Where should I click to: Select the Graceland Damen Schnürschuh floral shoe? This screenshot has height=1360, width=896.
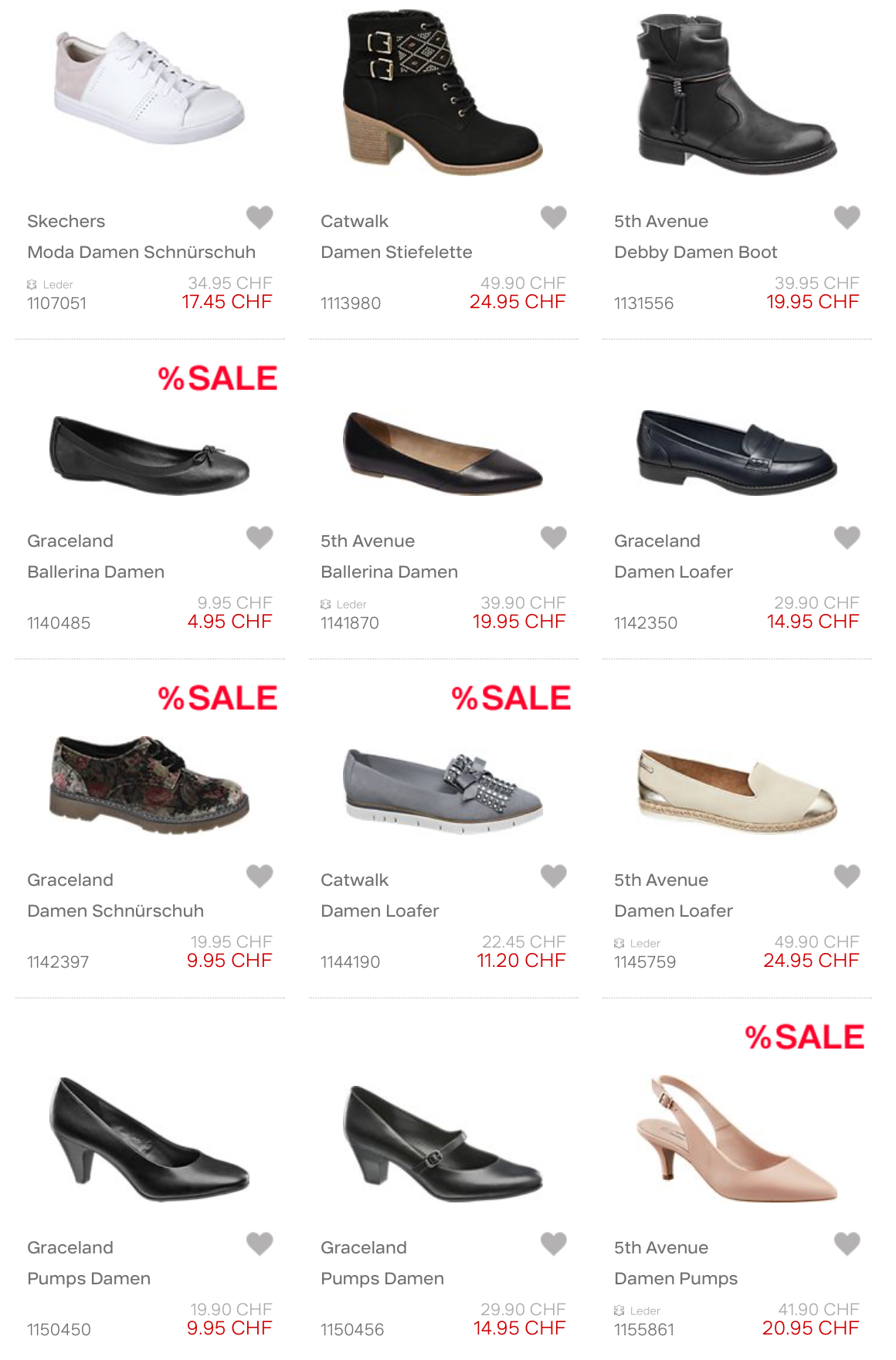[x=149, y=784]
